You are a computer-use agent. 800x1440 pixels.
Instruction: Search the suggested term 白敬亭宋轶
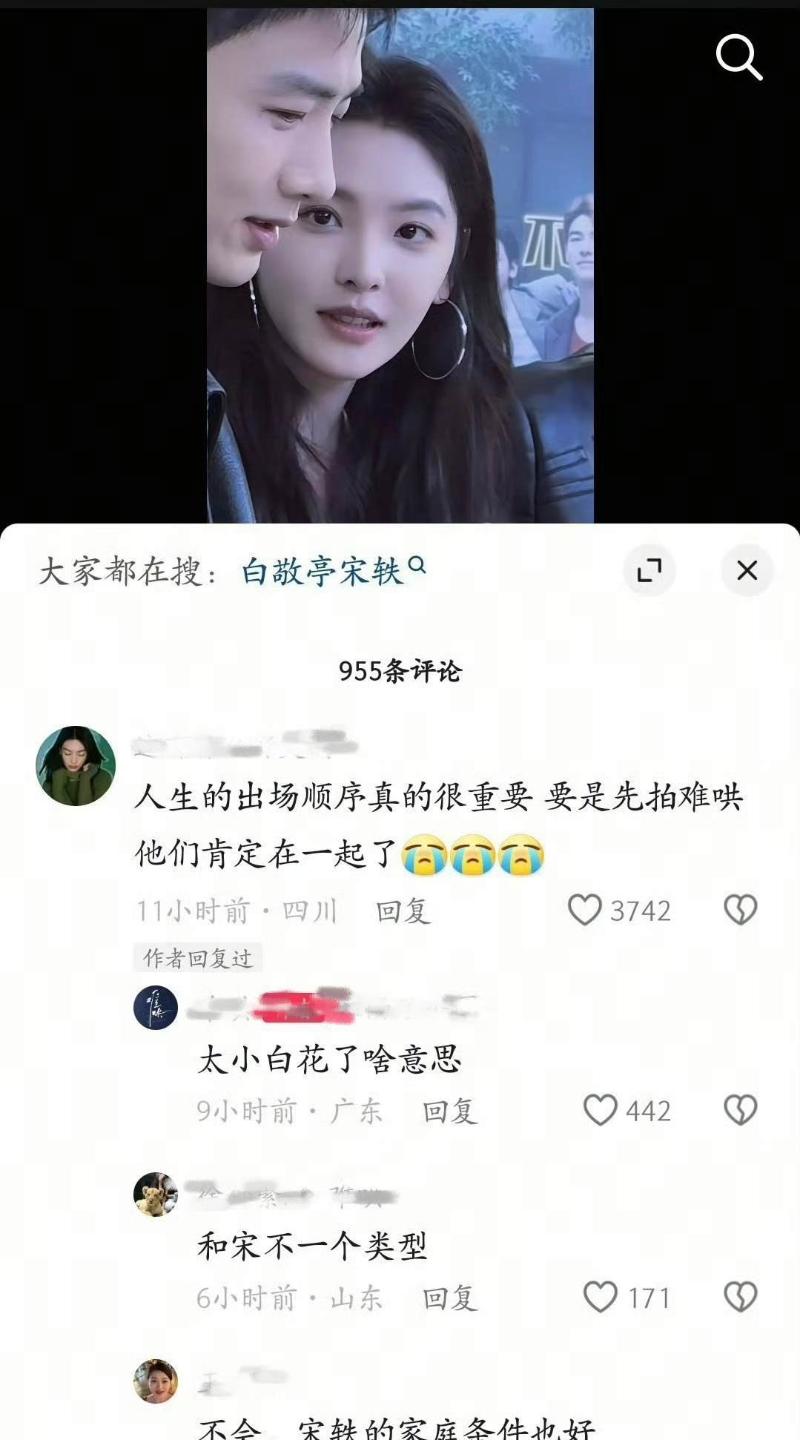[322, 571]
